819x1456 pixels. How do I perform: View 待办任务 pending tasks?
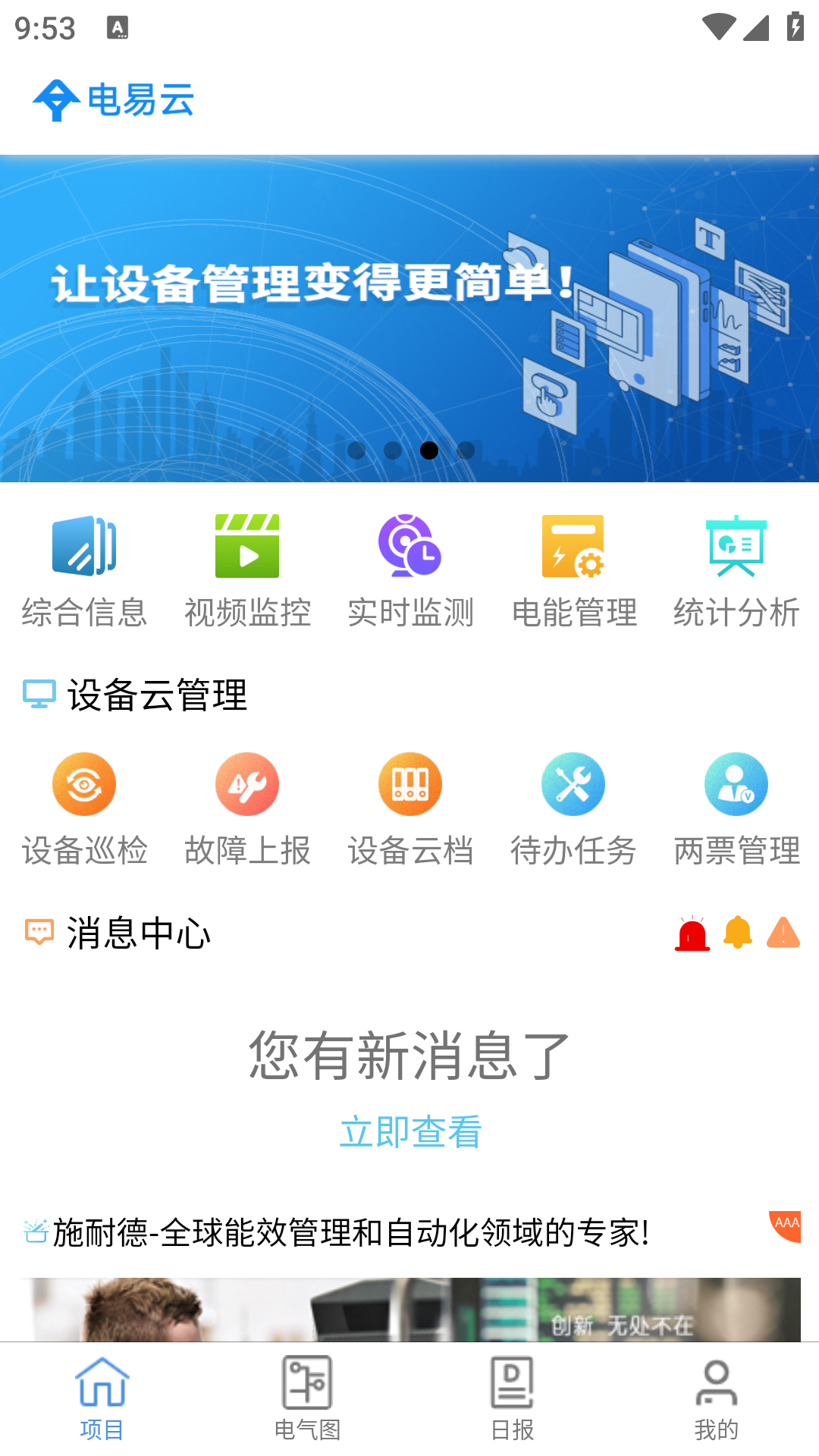(573, 810)
